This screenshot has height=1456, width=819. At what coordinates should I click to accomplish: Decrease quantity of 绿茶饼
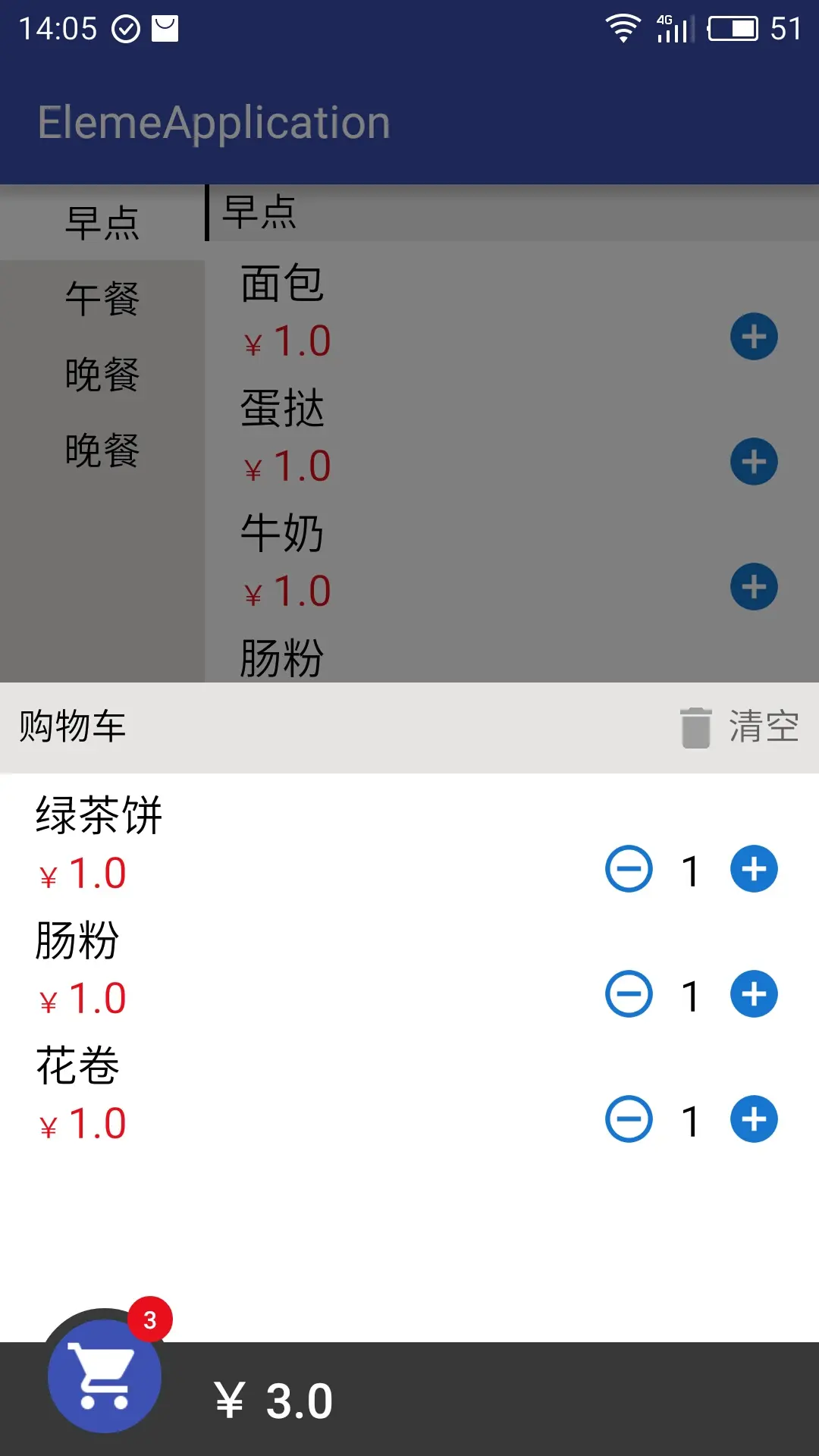tap(629, 869)
